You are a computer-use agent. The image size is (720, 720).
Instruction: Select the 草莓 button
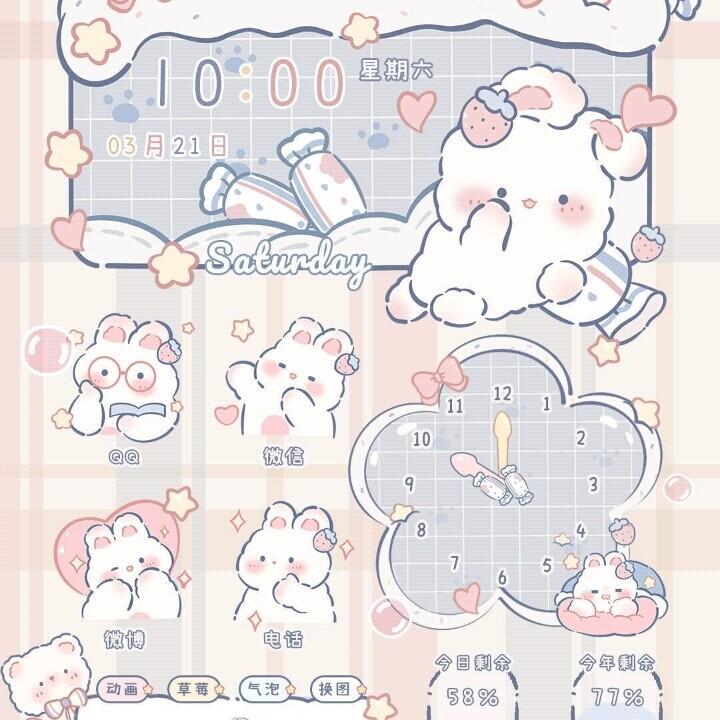click(195, 689)
